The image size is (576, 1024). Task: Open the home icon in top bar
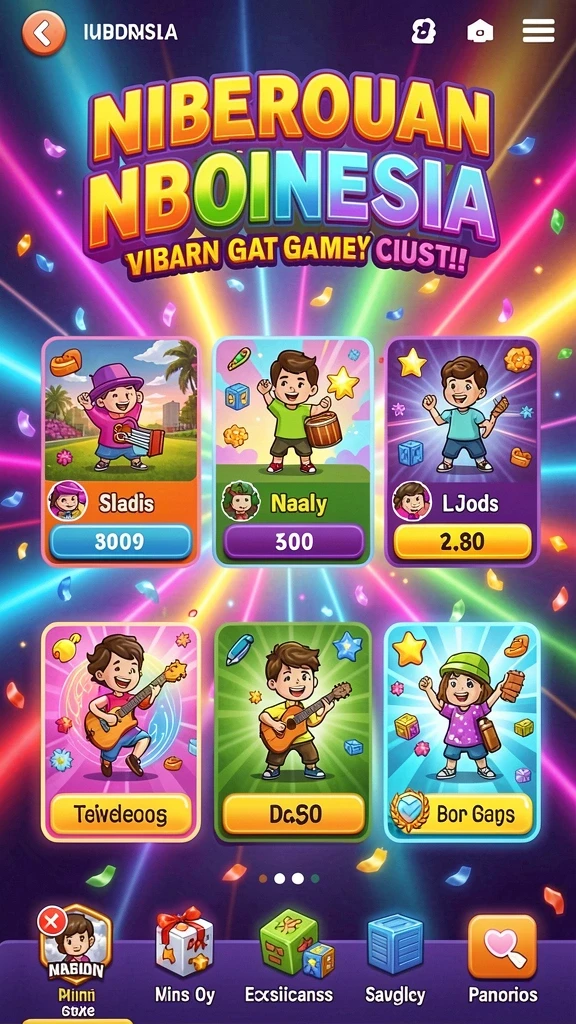tap(480, 31)
